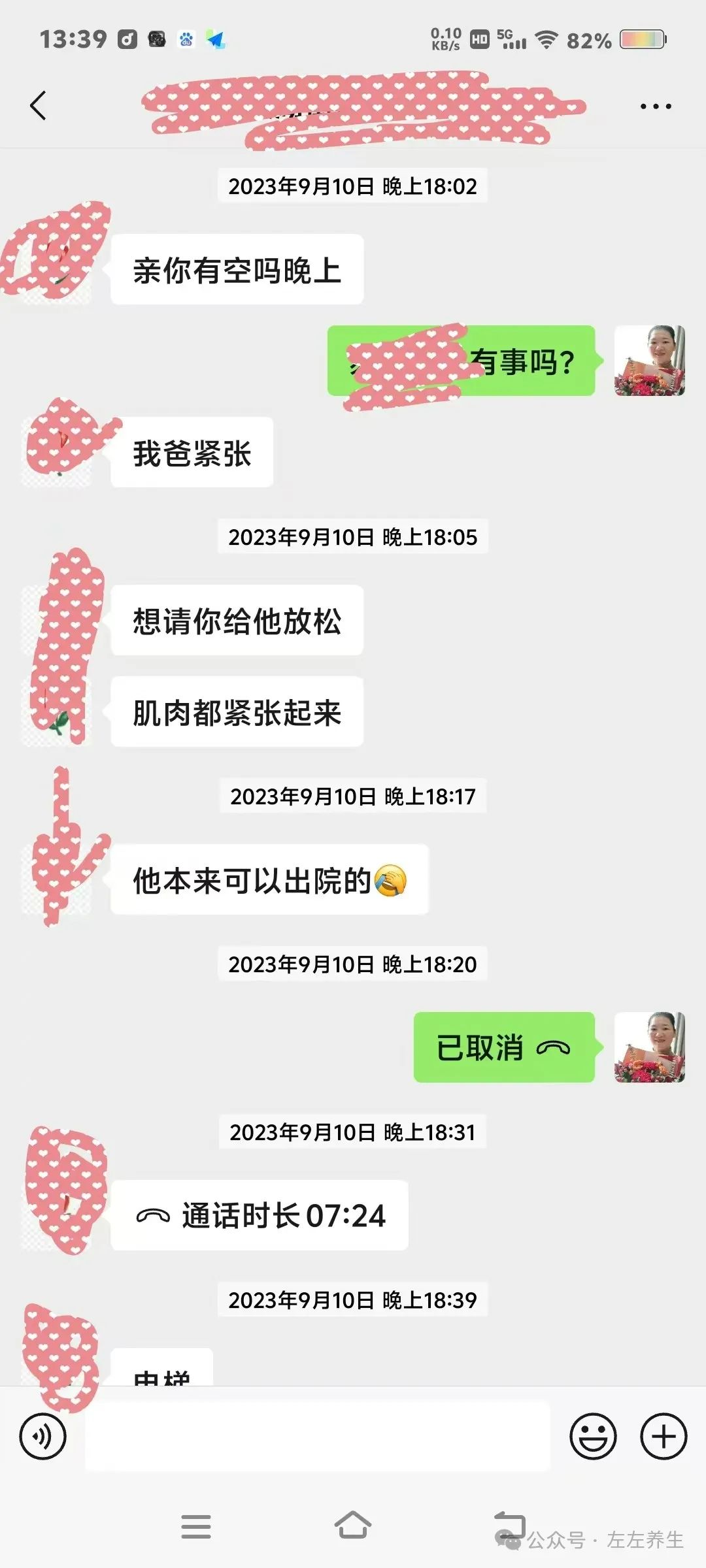Open recent apps with the menu key

[196, 1526]
